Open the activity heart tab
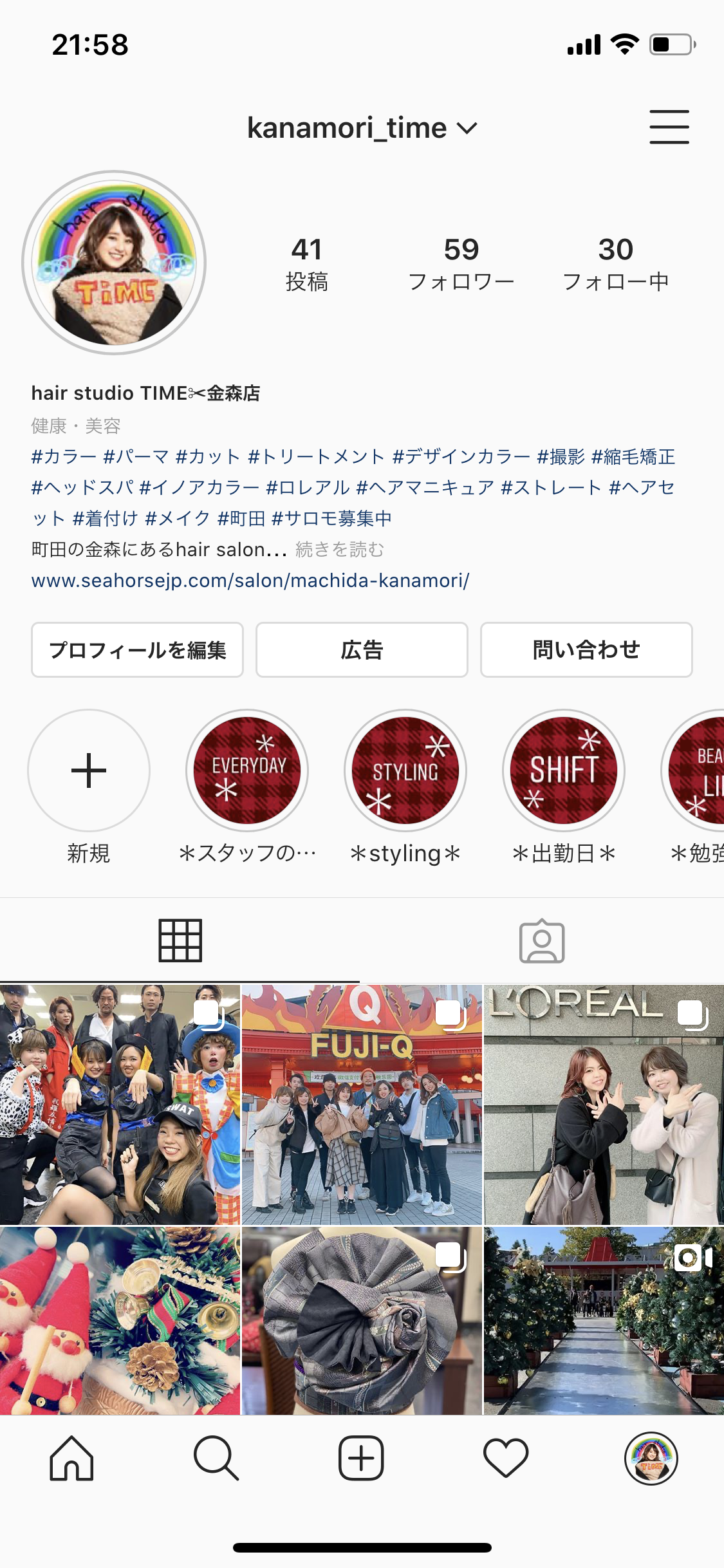 506,1459
